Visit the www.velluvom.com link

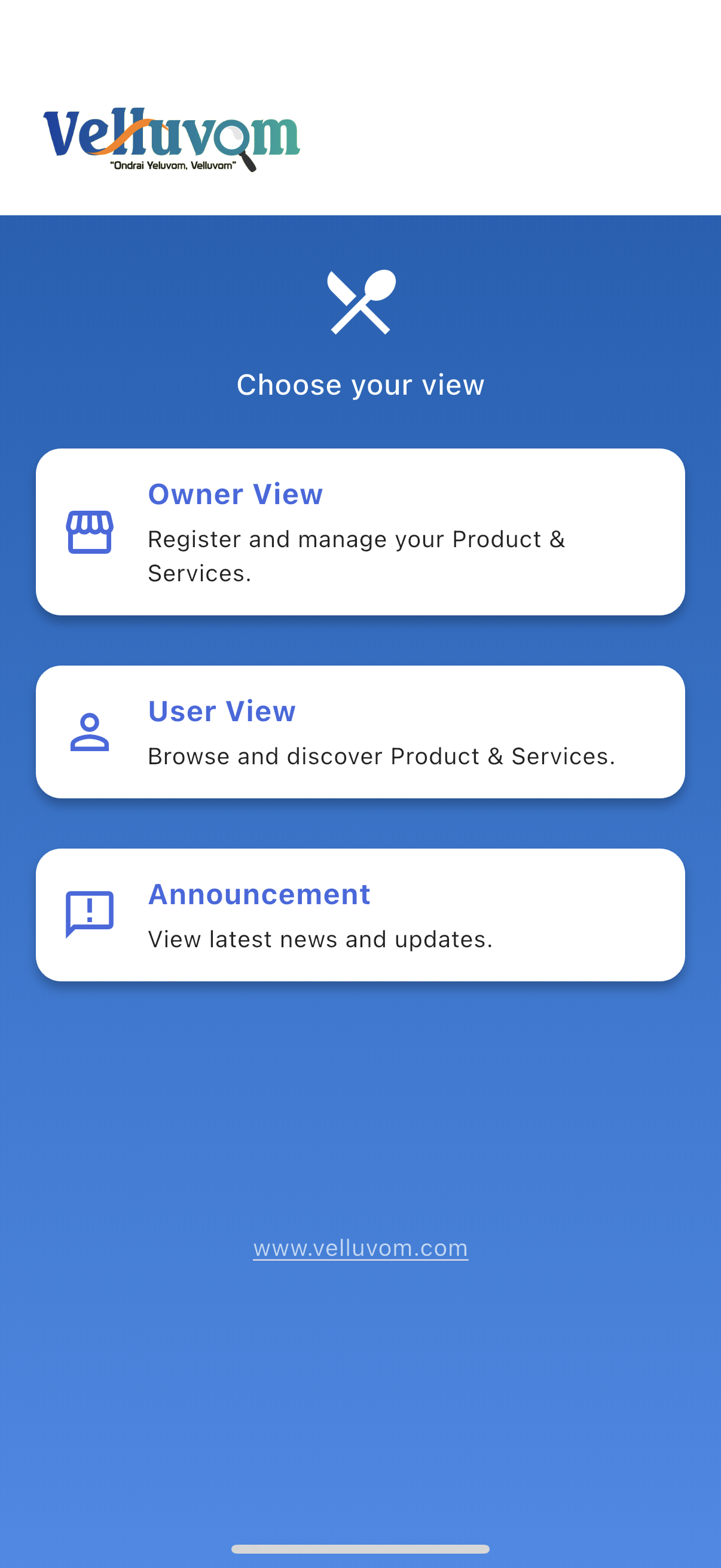pos(360,1248)
